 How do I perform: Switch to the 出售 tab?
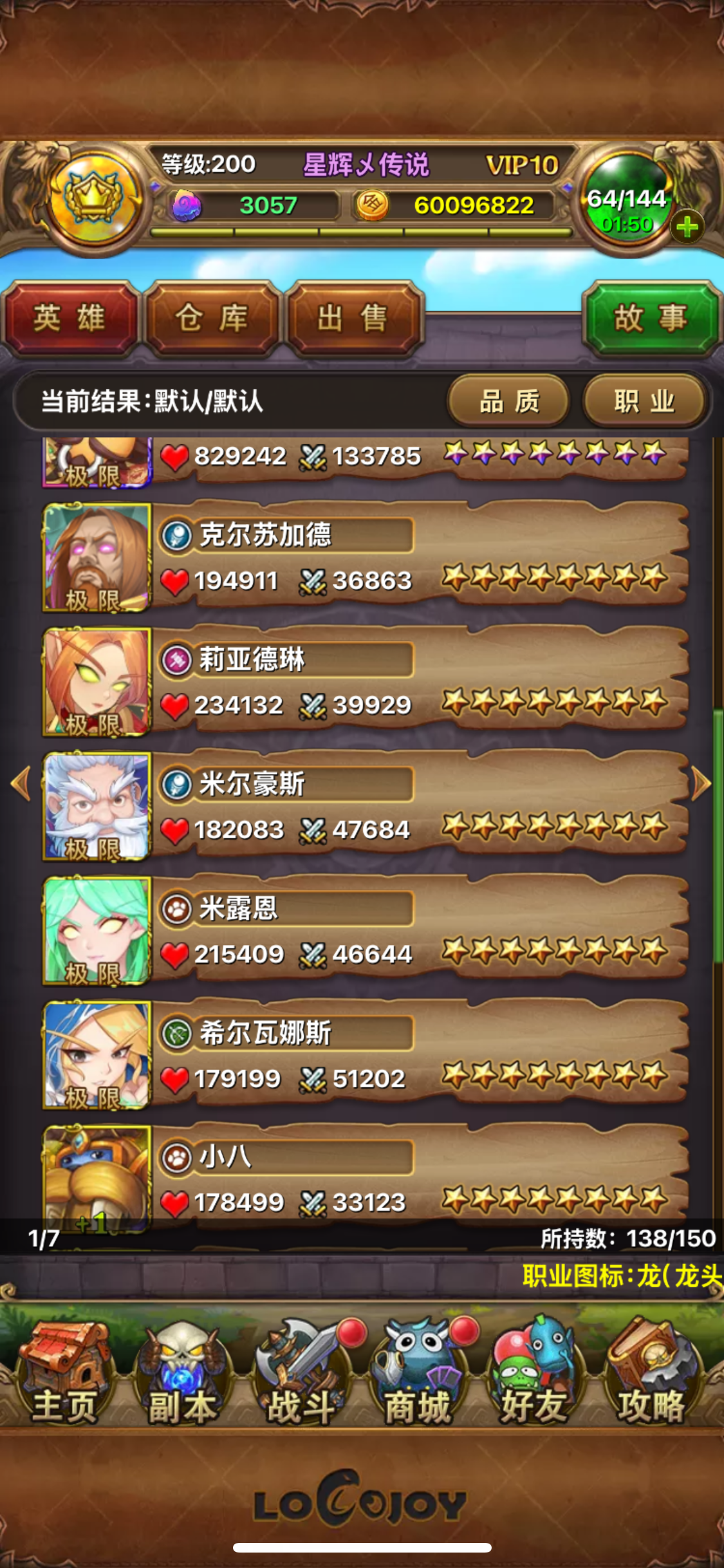pos(353,319)
